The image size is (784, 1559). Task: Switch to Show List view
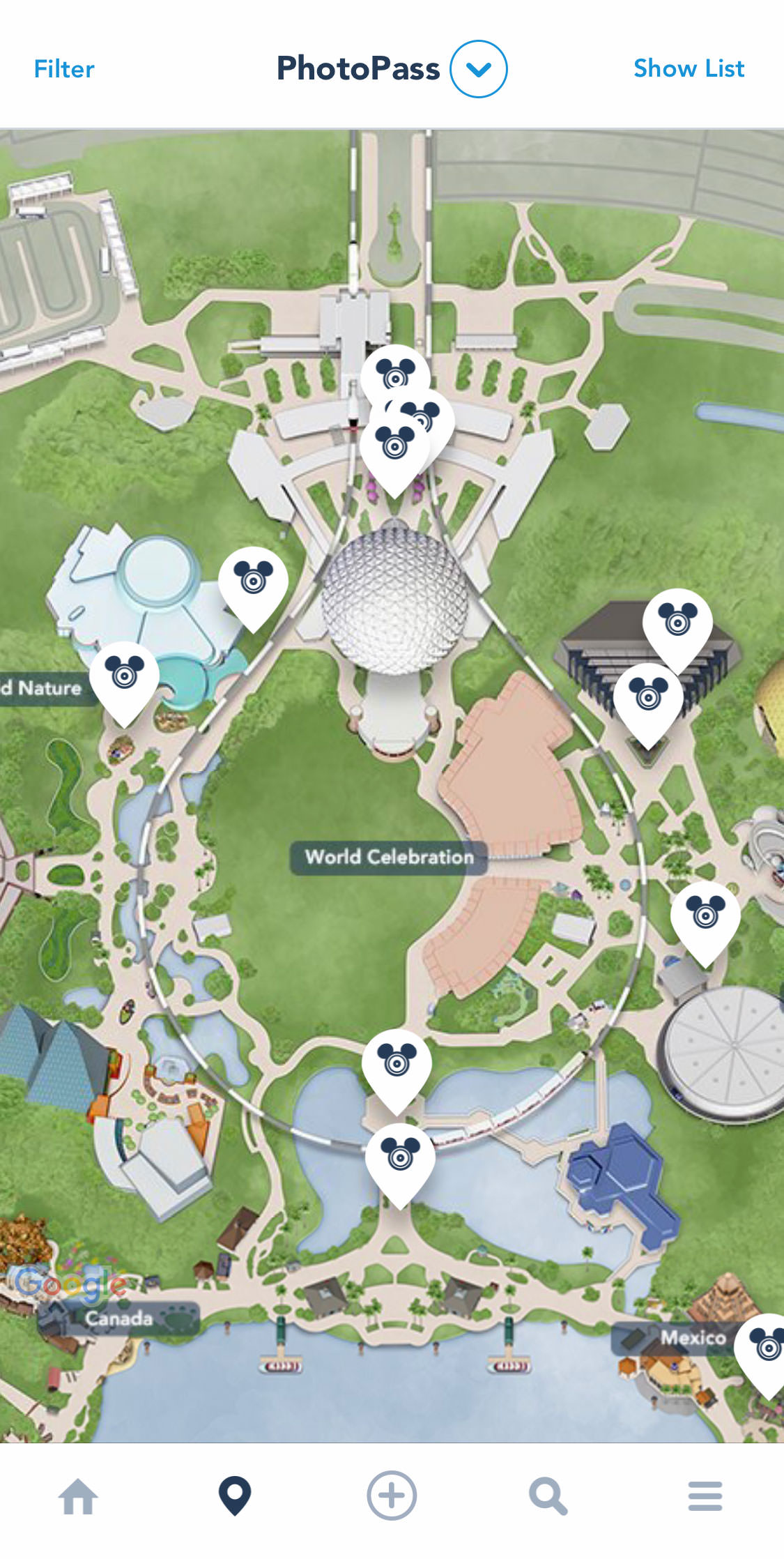(689, 68)
